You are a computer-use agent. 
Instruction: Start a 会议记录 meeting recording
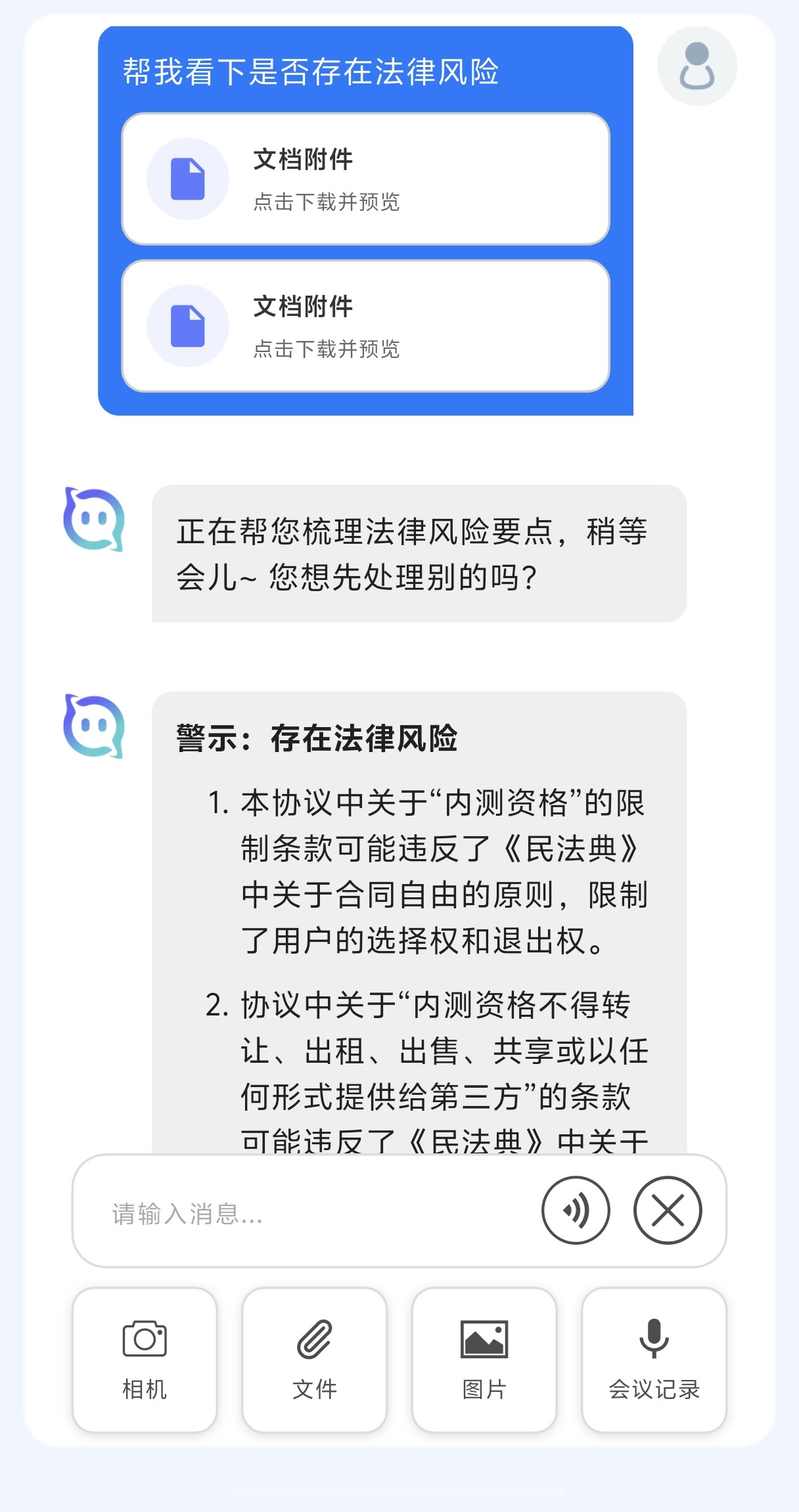[654, 1360]
